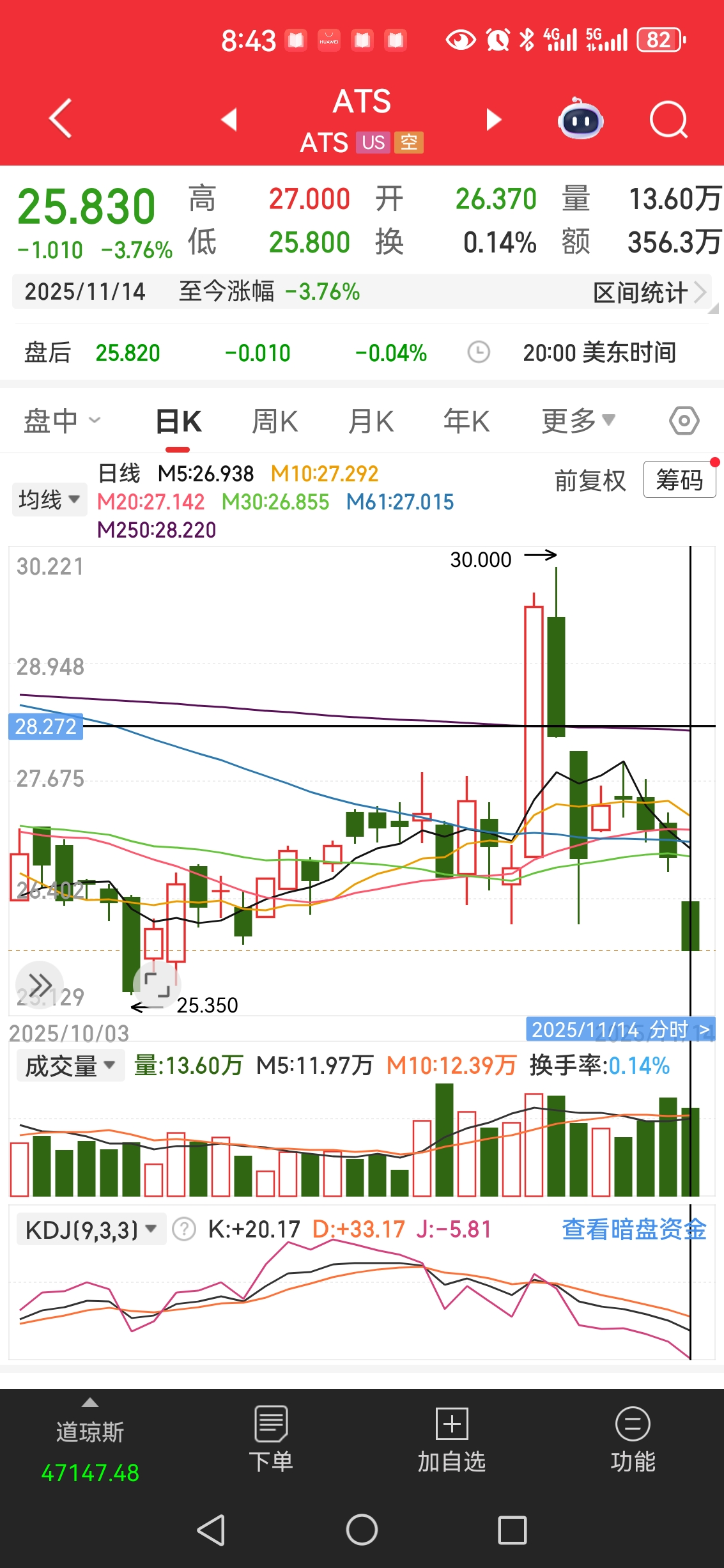Screen dimensions: 724x1568
Task: View 查看暗盘资金 dark pool funds
Action: click(634, 1229)
